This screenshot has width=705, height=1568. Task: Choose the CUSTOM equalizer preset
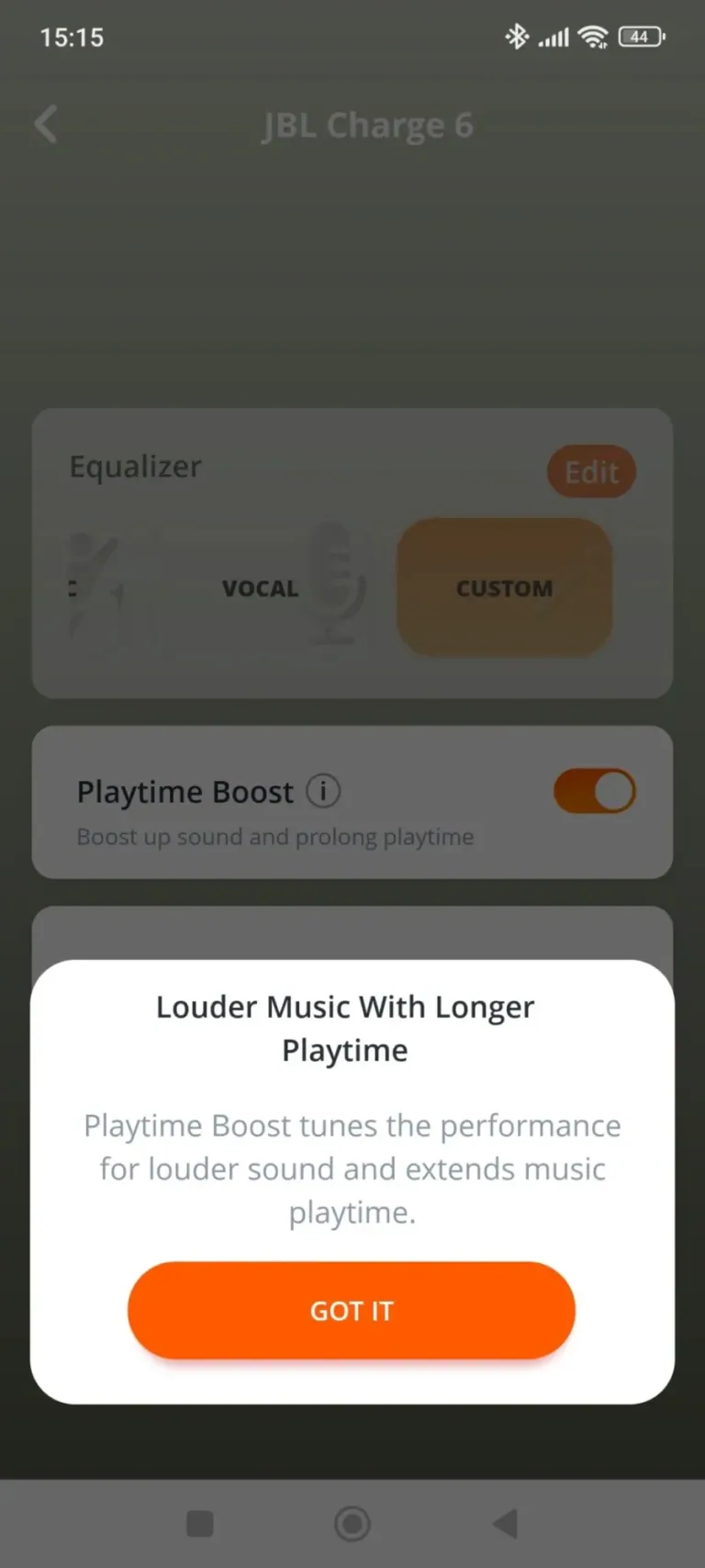pos(504,588)
